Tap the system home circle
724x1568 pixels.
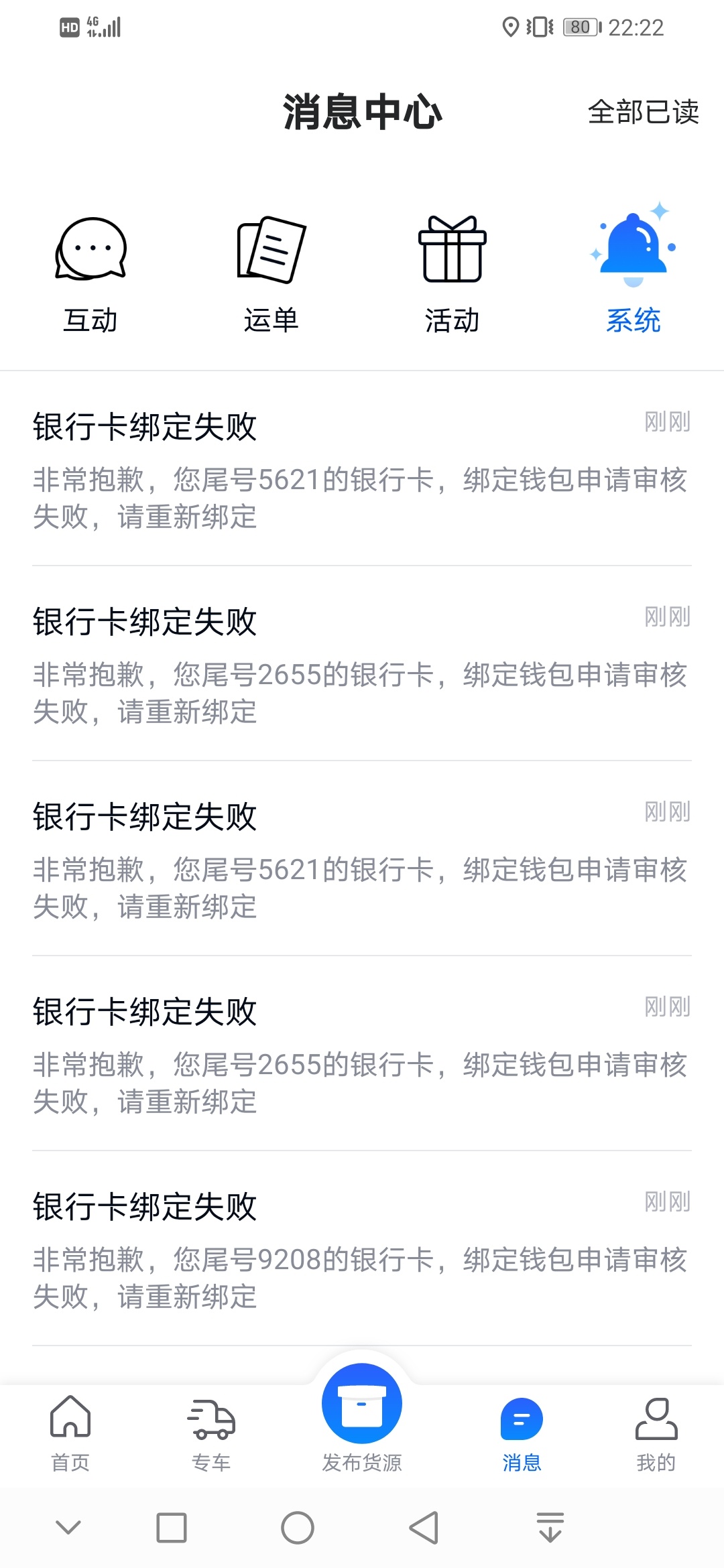point(298,1528)
